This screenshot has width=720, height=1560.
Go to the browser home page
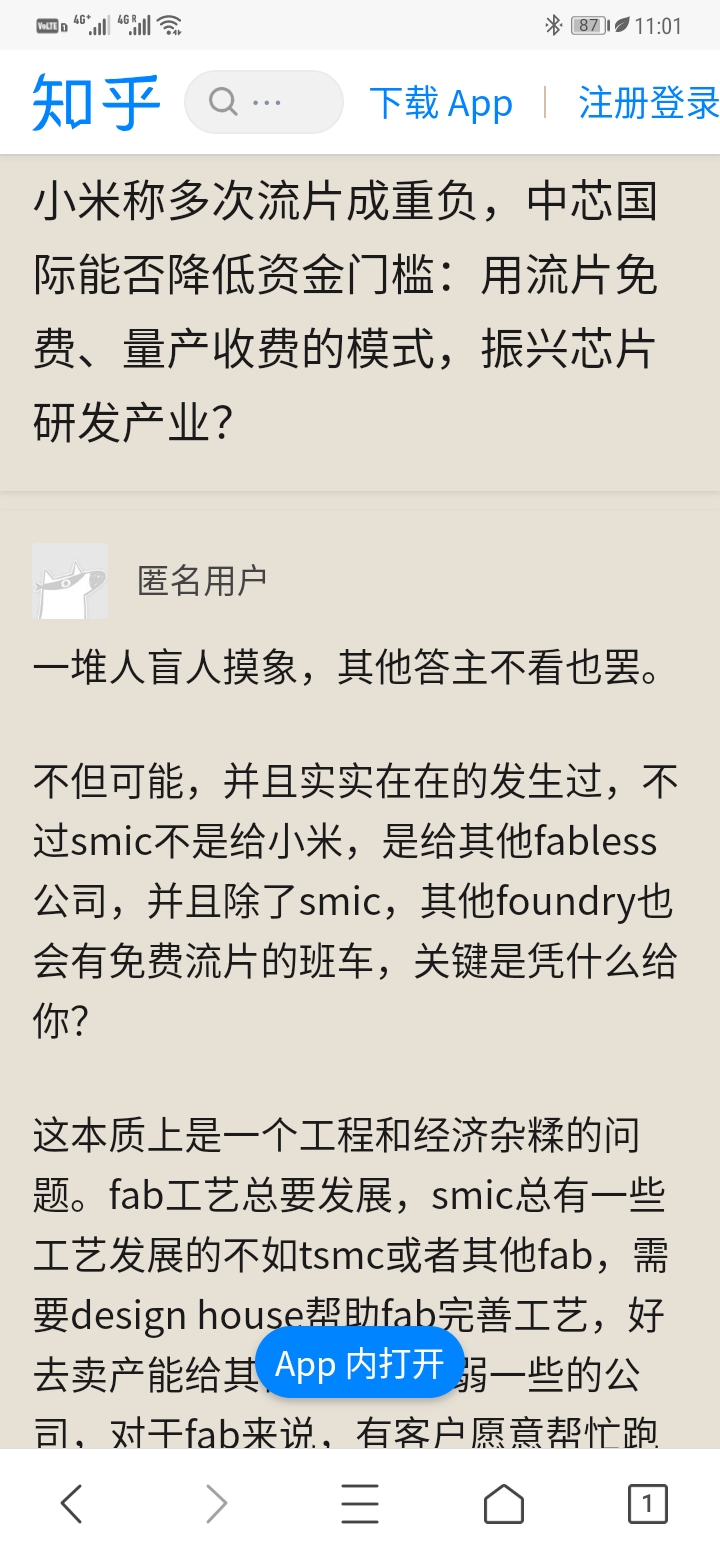pos(504,1503)
